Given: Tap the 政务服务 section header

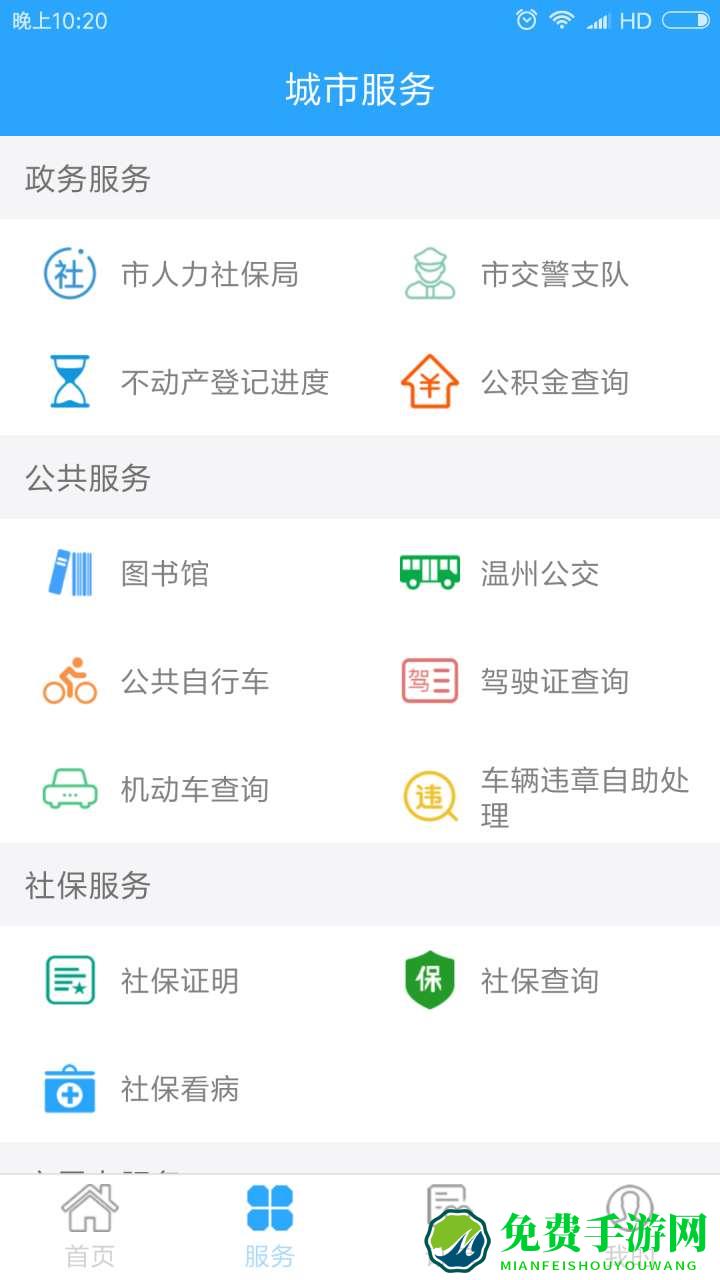Looking at the screenshot, I should 85,180.
